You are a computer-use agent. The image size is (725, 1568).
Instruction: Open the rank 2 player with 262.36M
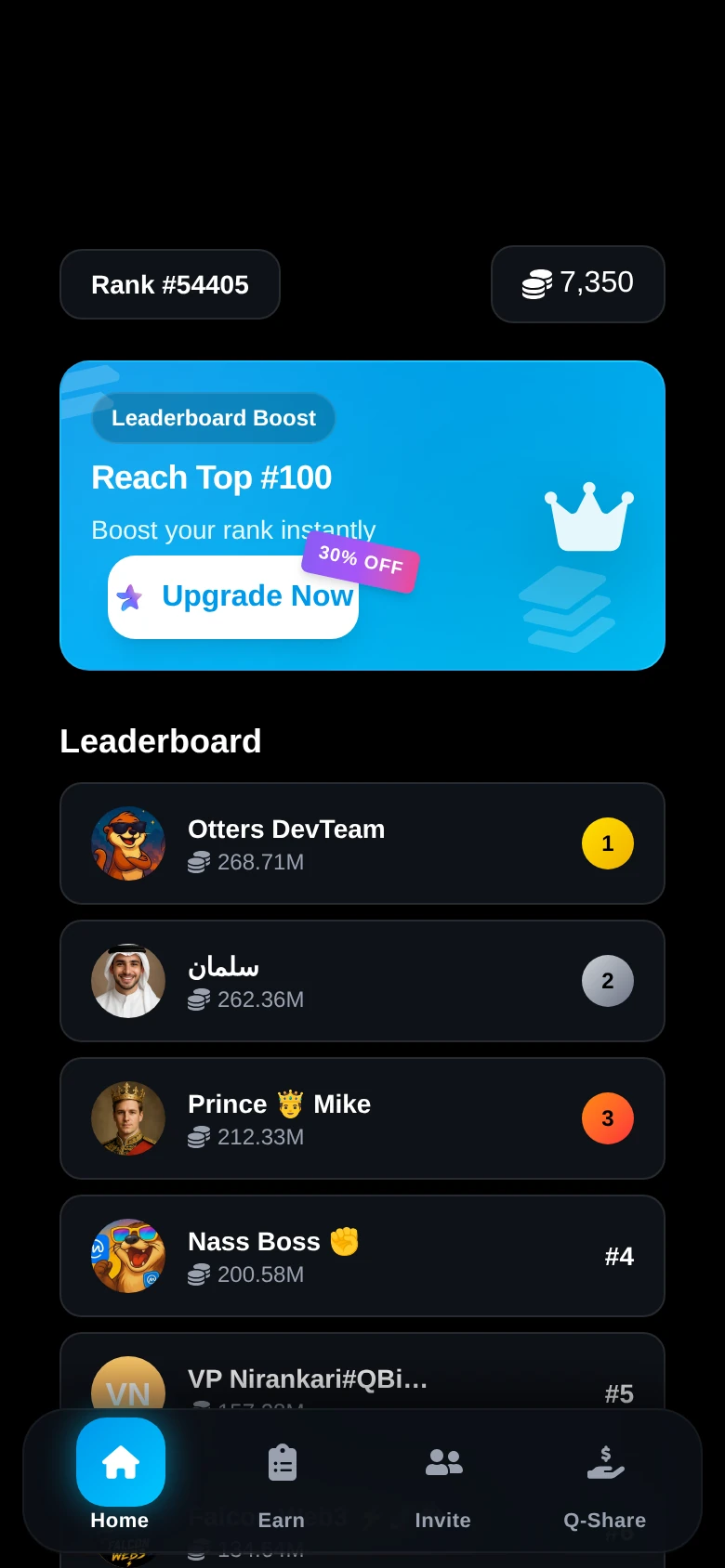[x=362, y=981]
